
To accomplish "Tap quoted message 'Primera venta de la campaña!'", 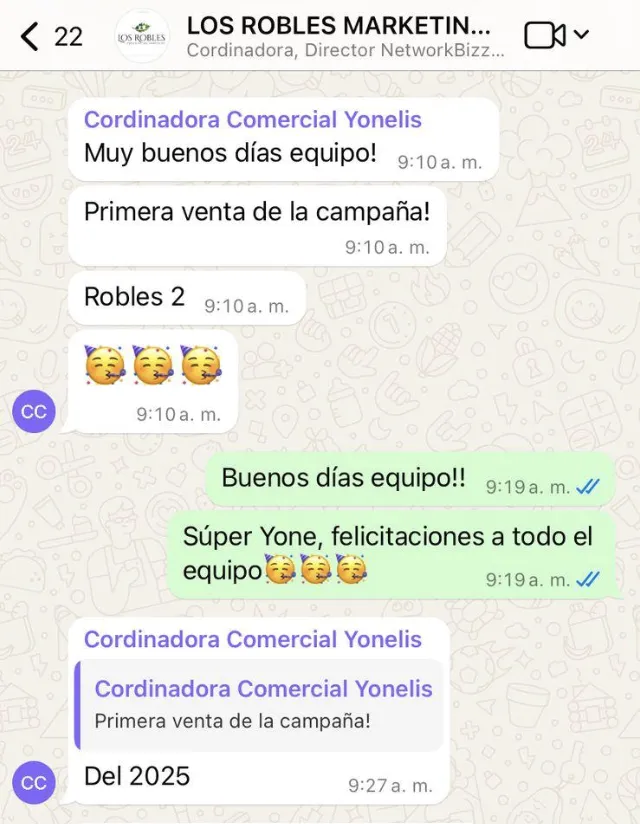I will coord(258,704).
